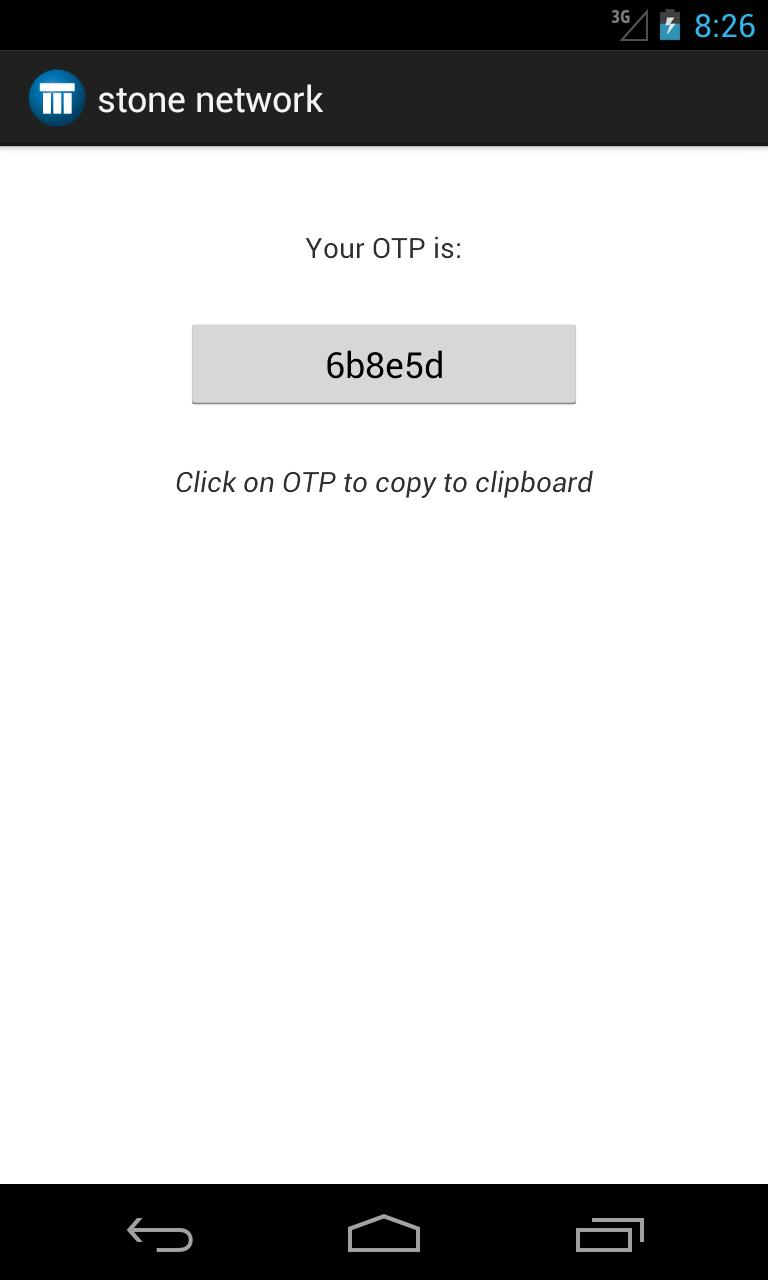Screen dimensions: 768x1280
Task: Click the gray OTP button border
Action: click(194, 364)
